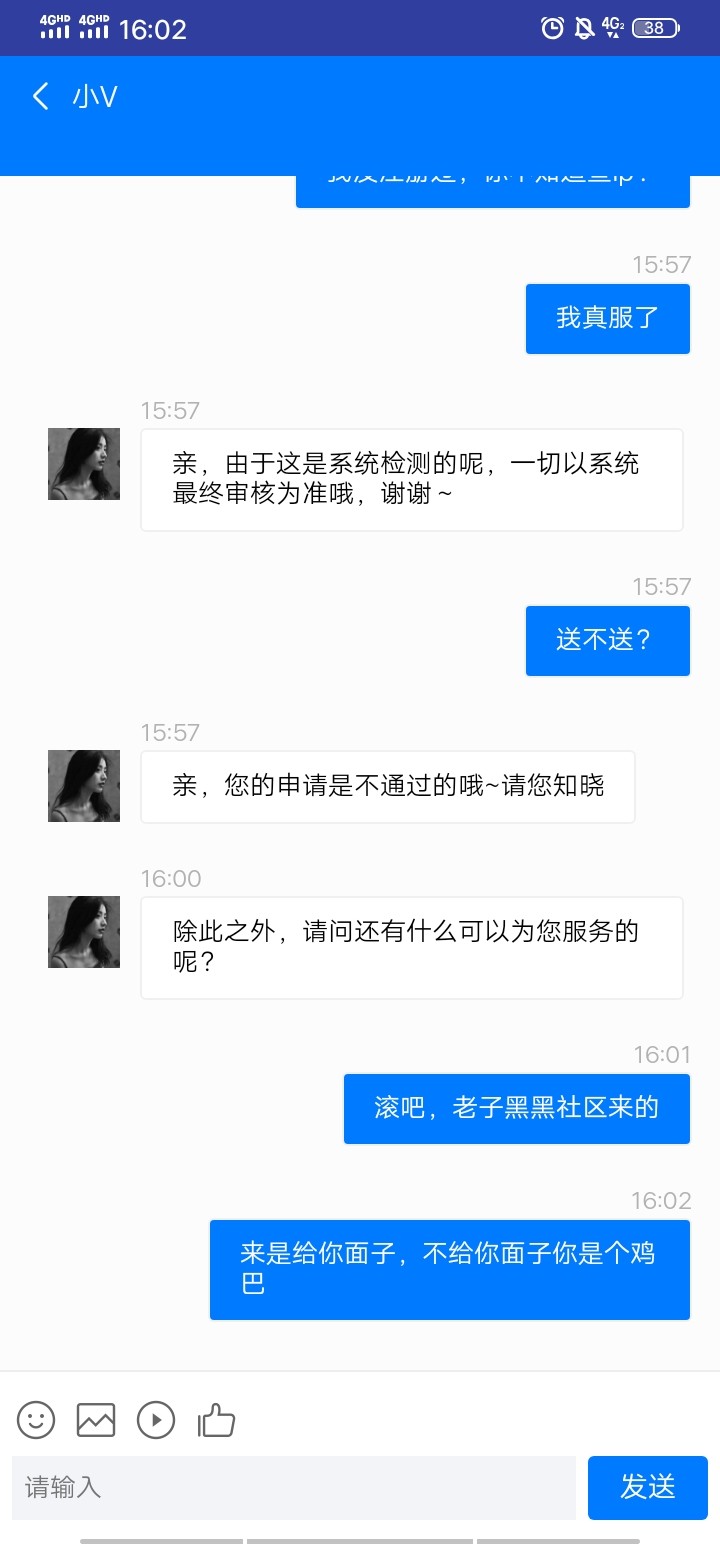The width and height of the screenshot is (720, 1544).
Task: Tap the message 送不送？
Action: pos(607,640)
